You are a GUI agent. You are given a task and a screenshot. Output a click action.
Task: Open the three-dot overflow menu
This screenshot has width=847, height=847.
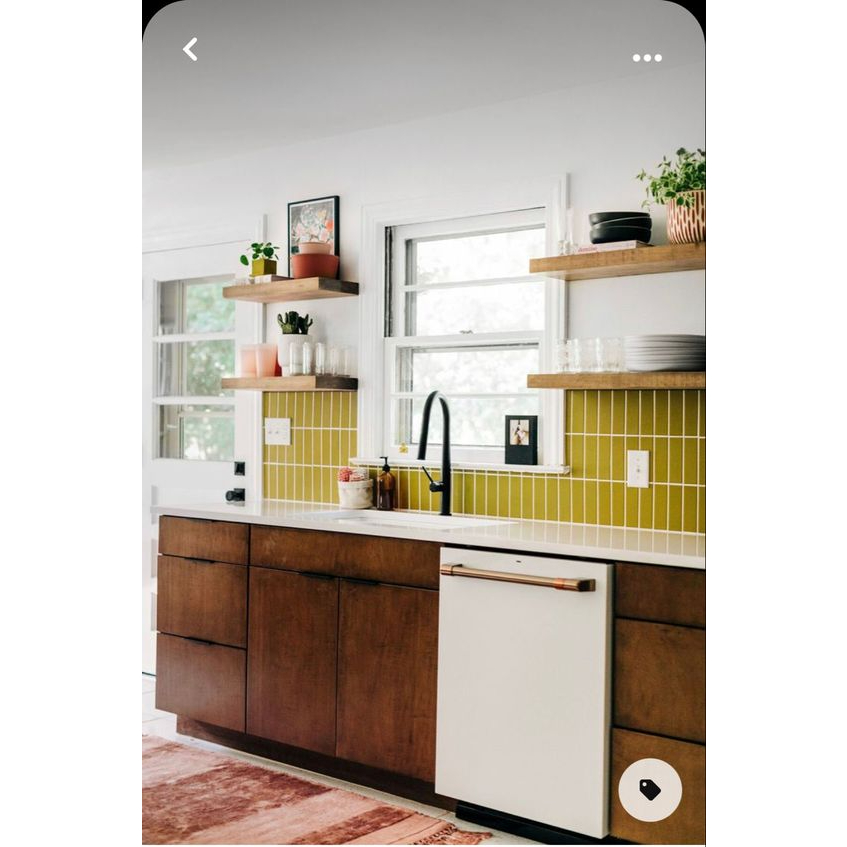647,57
